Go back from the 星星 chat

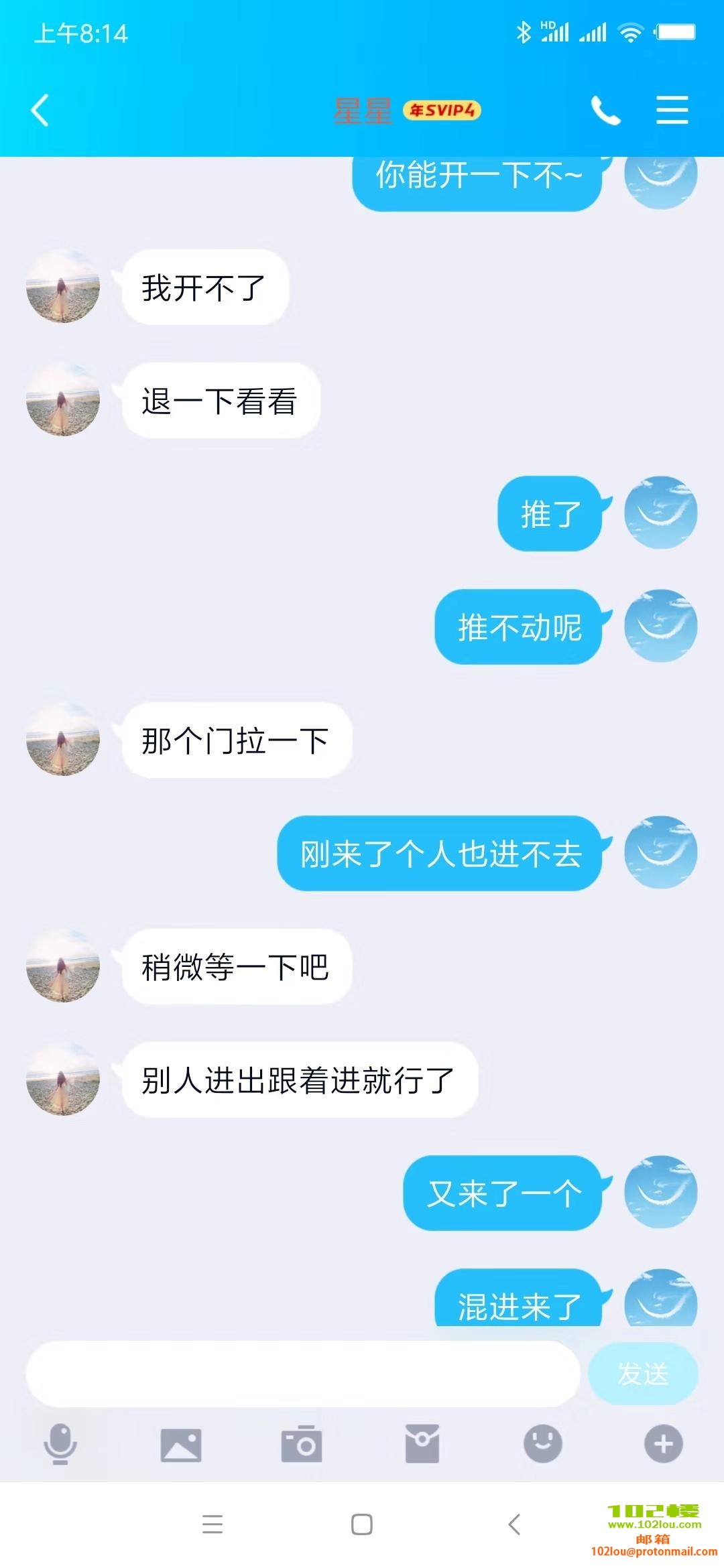pos(40,111)
